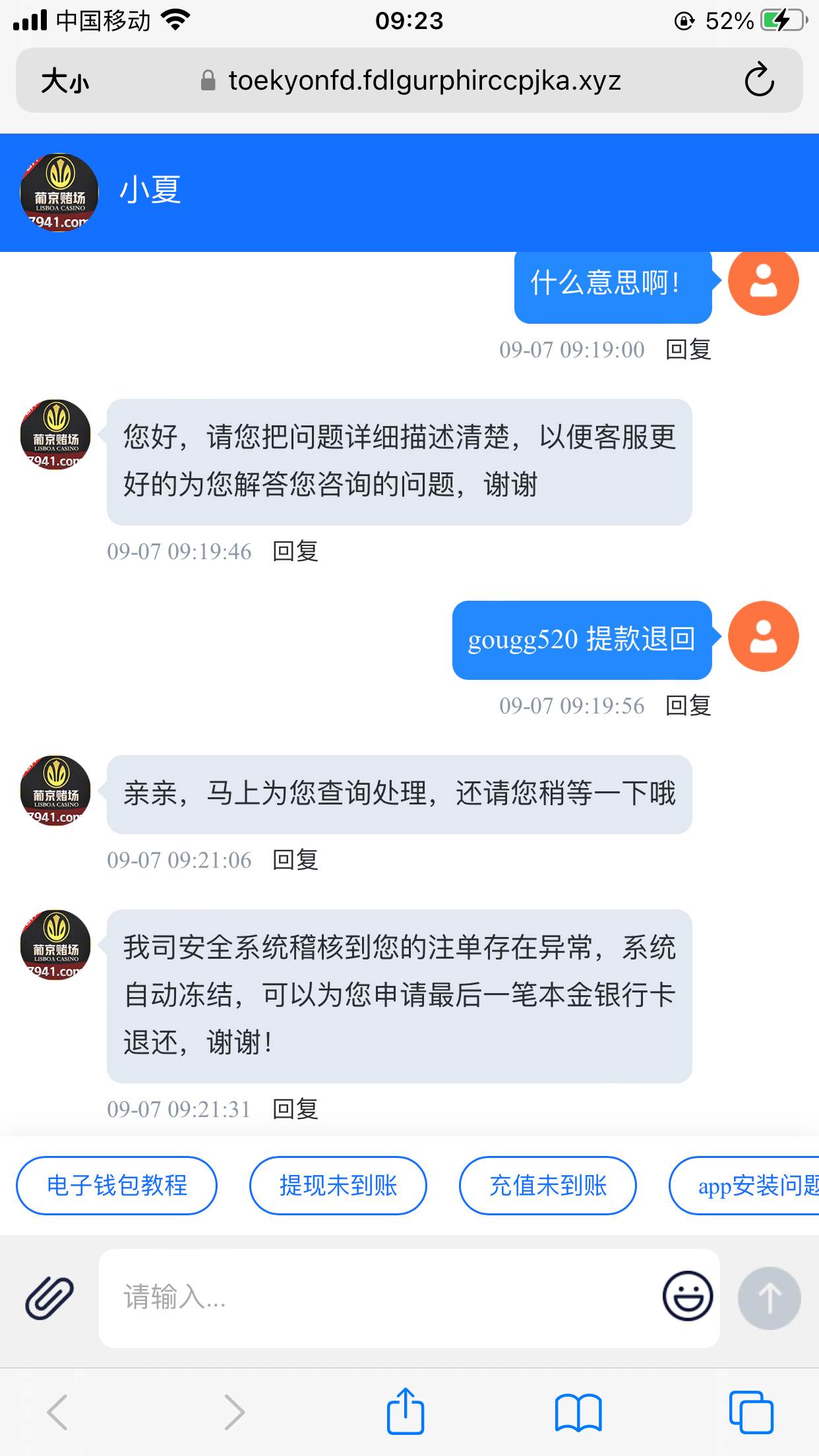Open the Safari share sheet

pyautogui.click(x=405, y=1411)
